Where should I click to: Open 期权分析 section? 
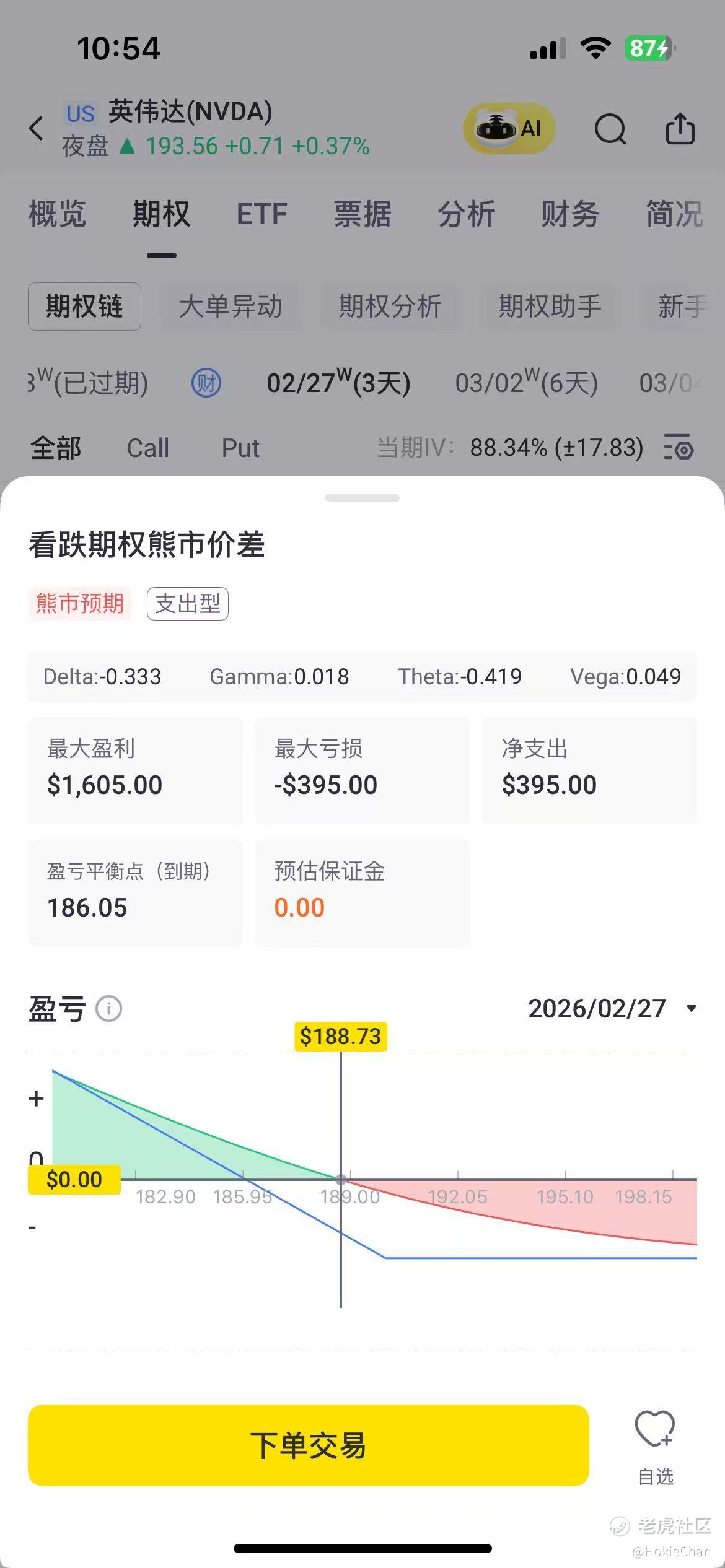click(390, 307)
